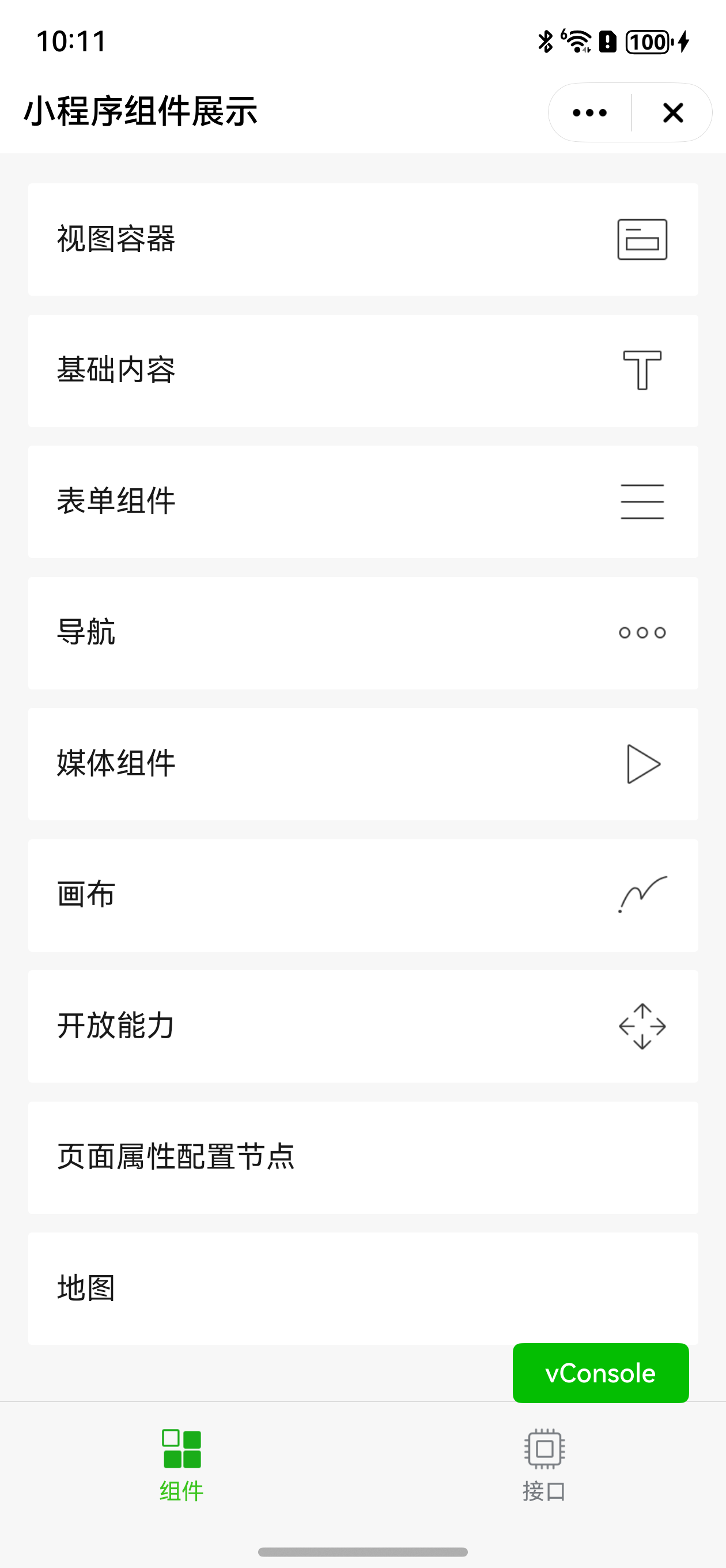
Task: Expand the 基础内容 section
Action: (362, 370)
